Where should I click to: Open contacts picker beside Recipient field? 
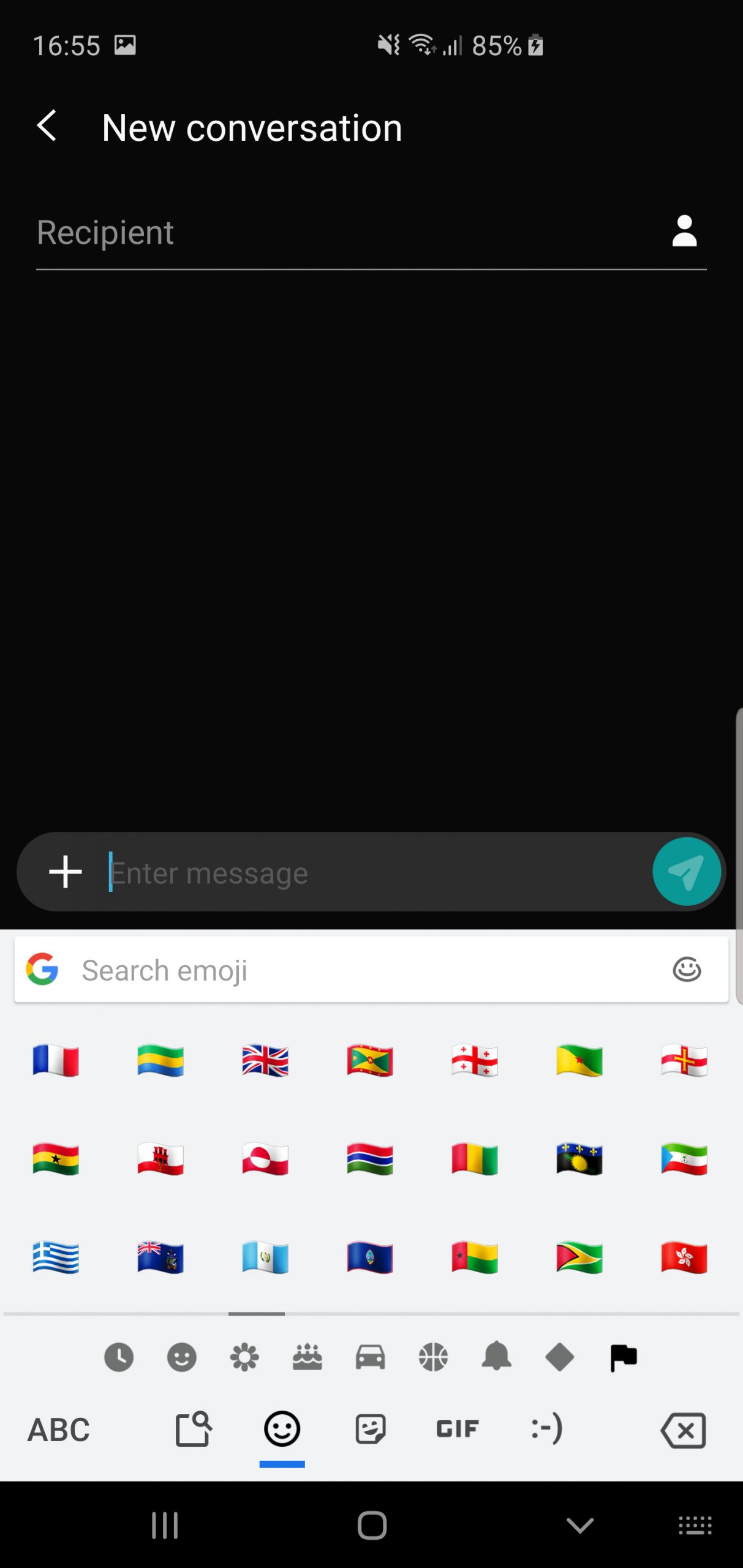point(684,231)
